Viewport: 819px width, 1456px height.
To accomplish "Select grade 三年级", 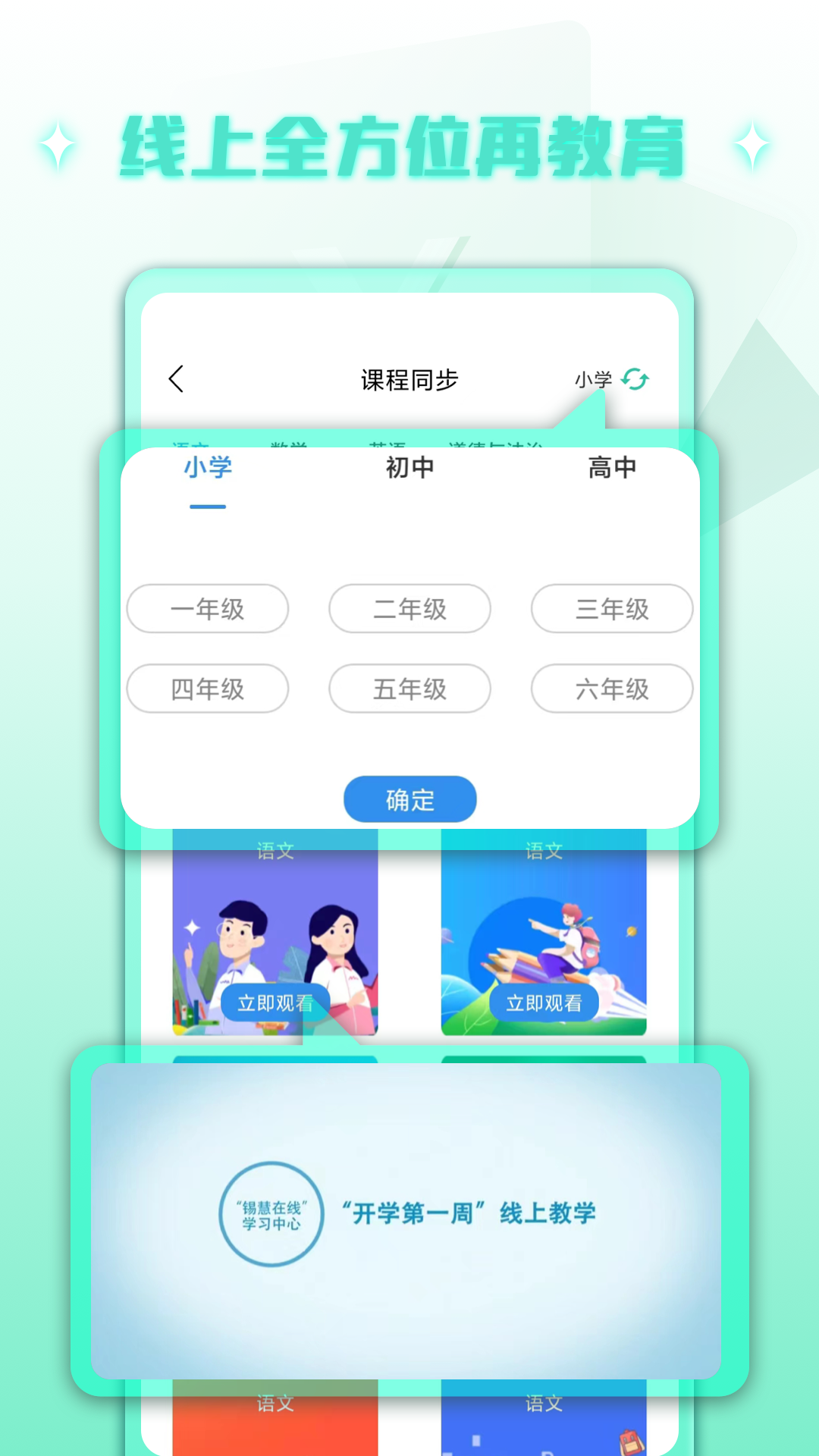I will point(611,609).
